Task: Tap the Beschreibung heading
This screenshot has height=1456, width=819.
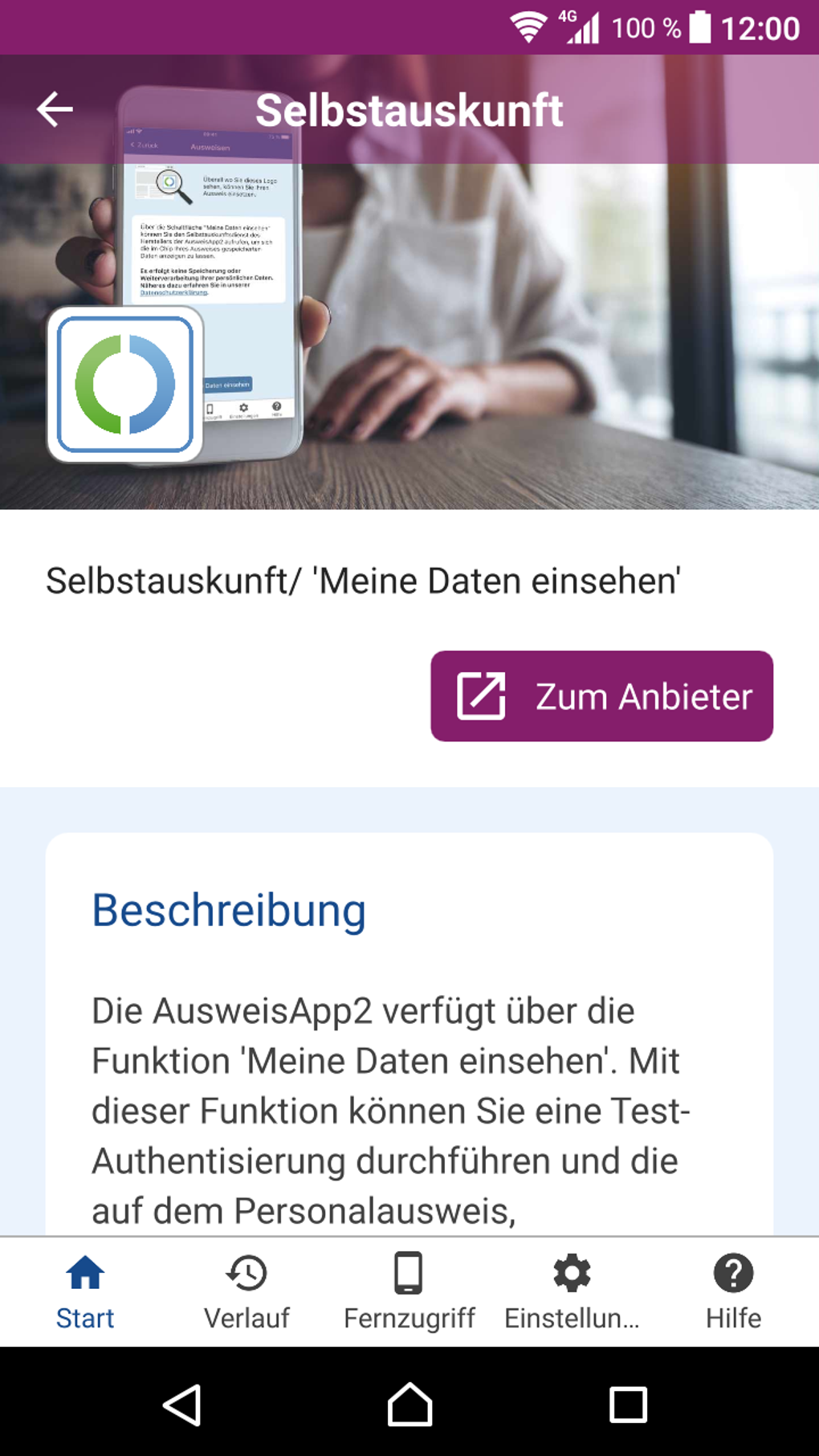Action: [x=229, y=910]
